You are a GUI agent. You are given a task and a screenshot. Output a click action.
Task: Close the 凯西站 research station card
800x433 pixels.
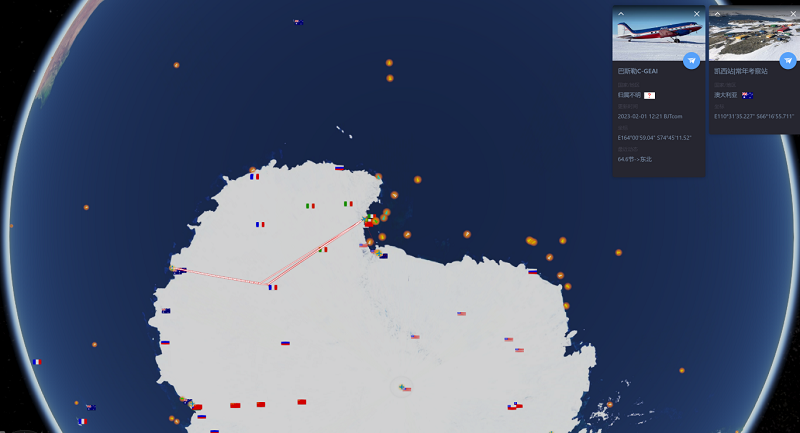click(793, 13)
